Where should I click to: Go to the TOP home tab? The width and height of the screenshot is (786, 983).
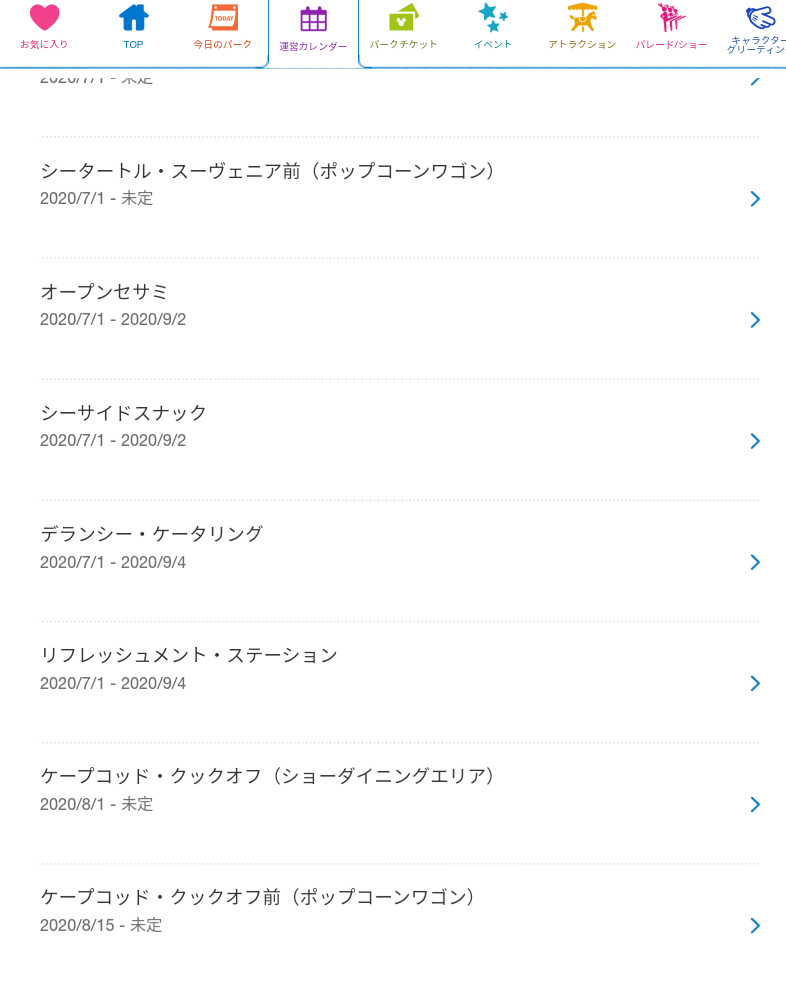pos(133,27)
